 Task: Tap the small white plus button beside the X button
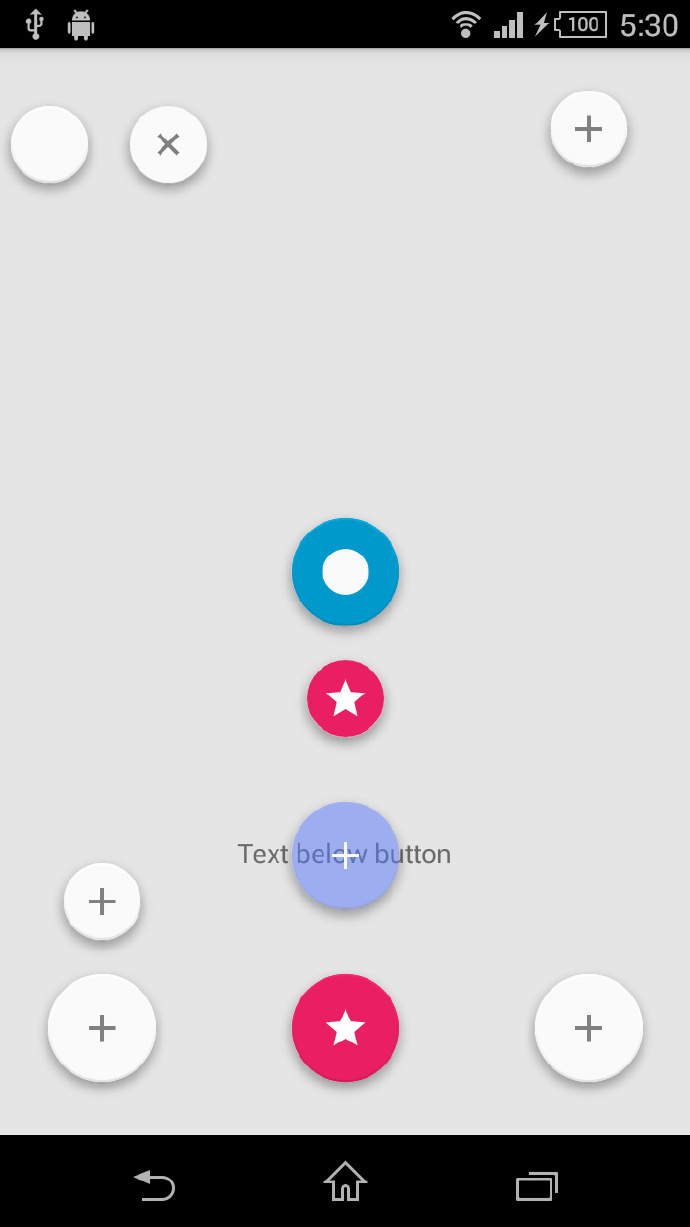click(x=589, y=129)
